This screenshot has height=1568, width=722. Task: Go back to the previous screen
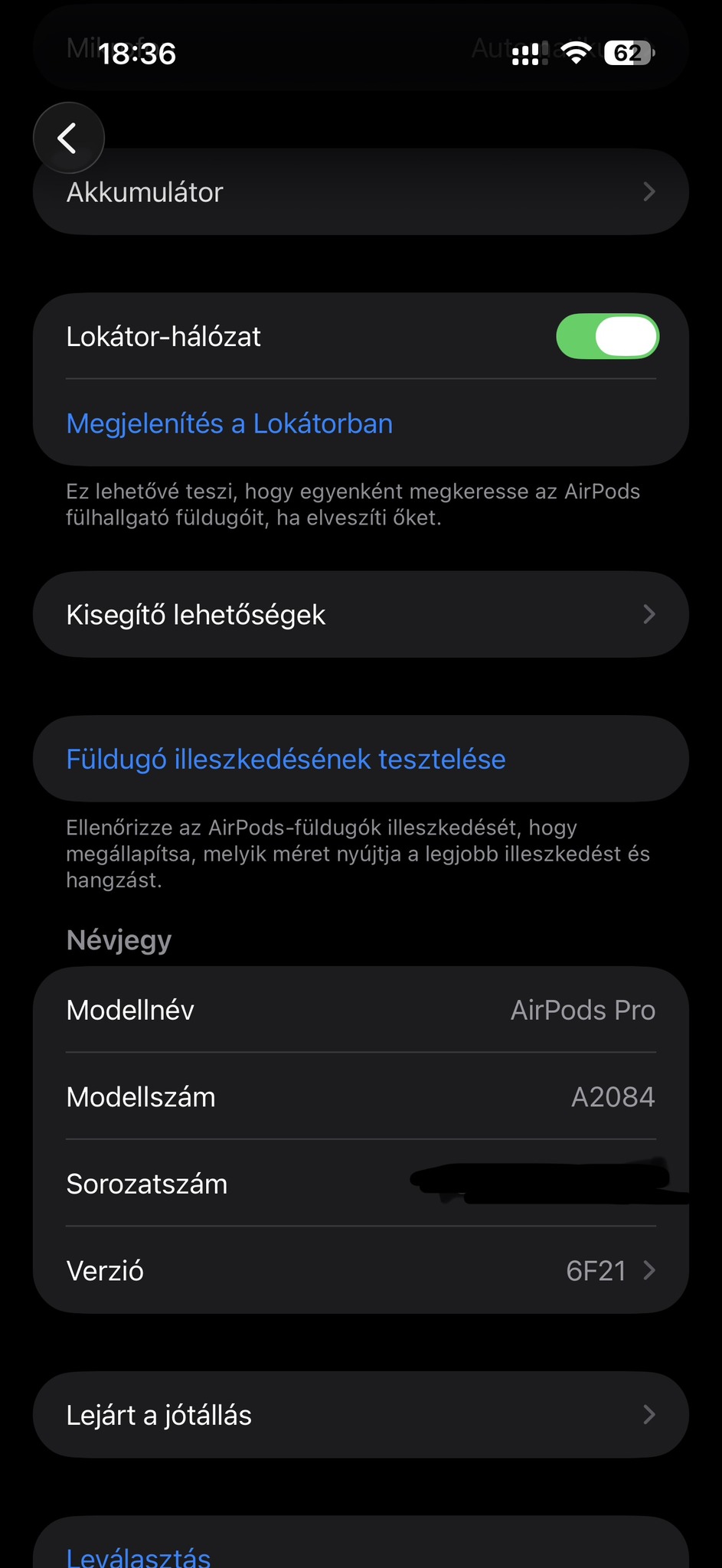[x=68, y=139]
